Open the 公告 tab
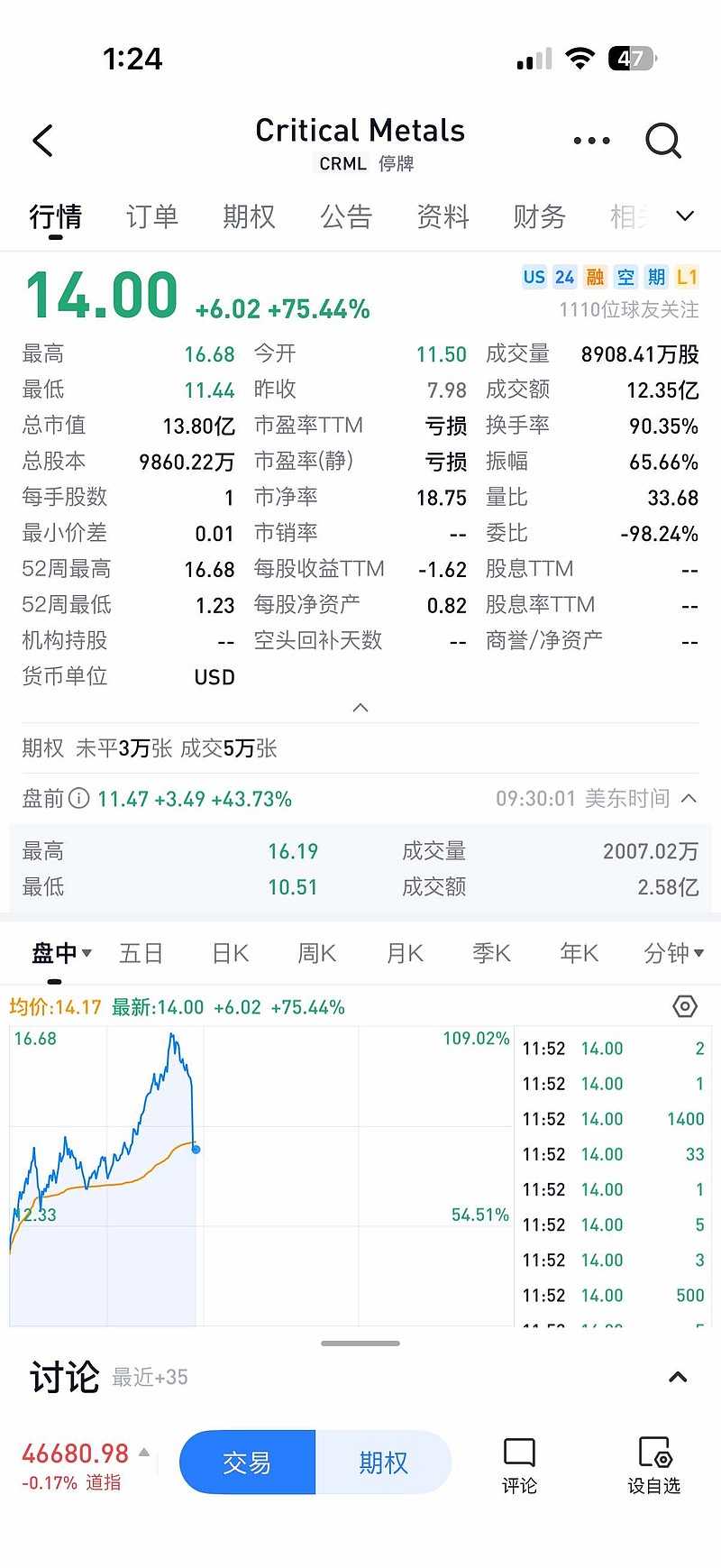 [x=346, y=217]
